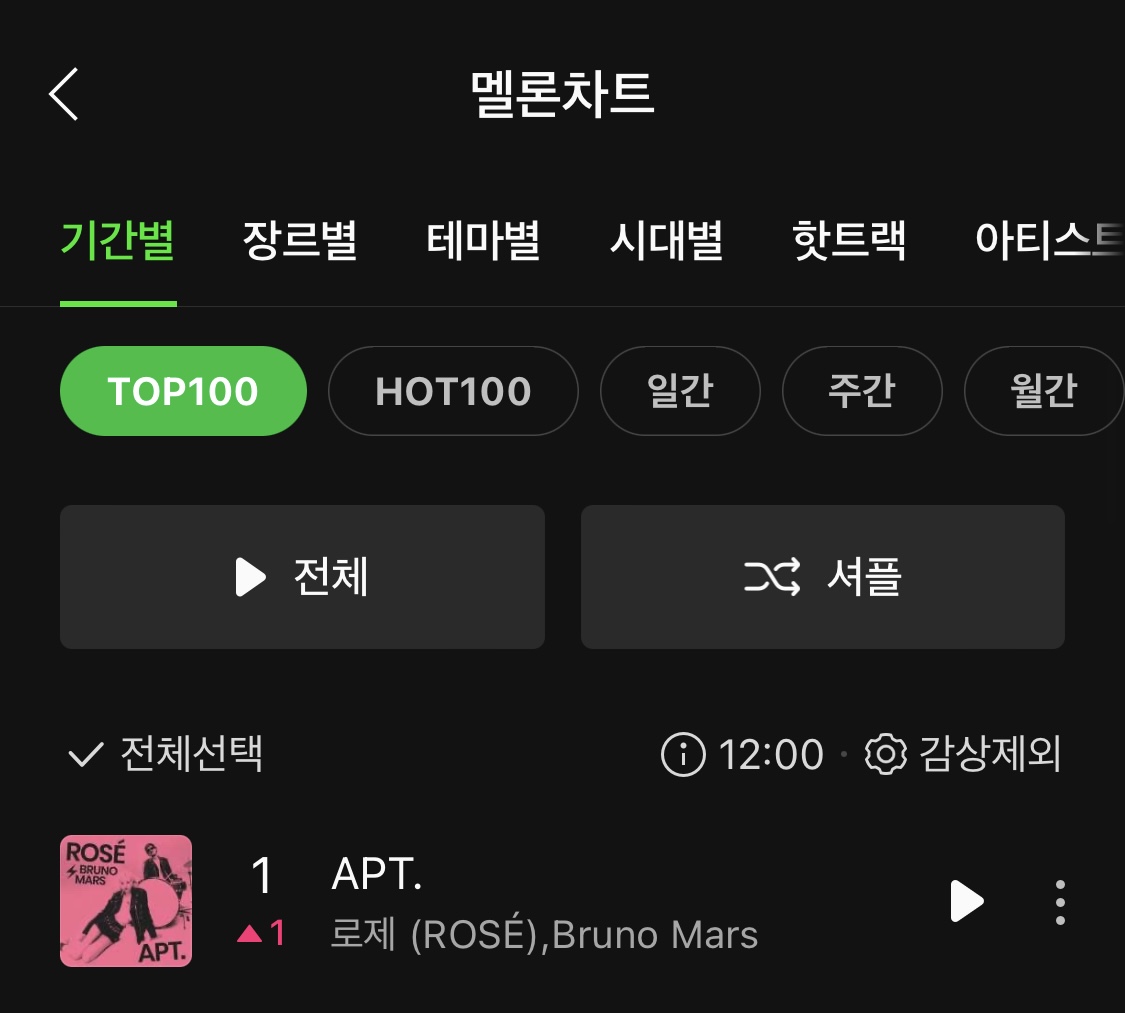Go back from 멜론차트

tap(64, 95)
